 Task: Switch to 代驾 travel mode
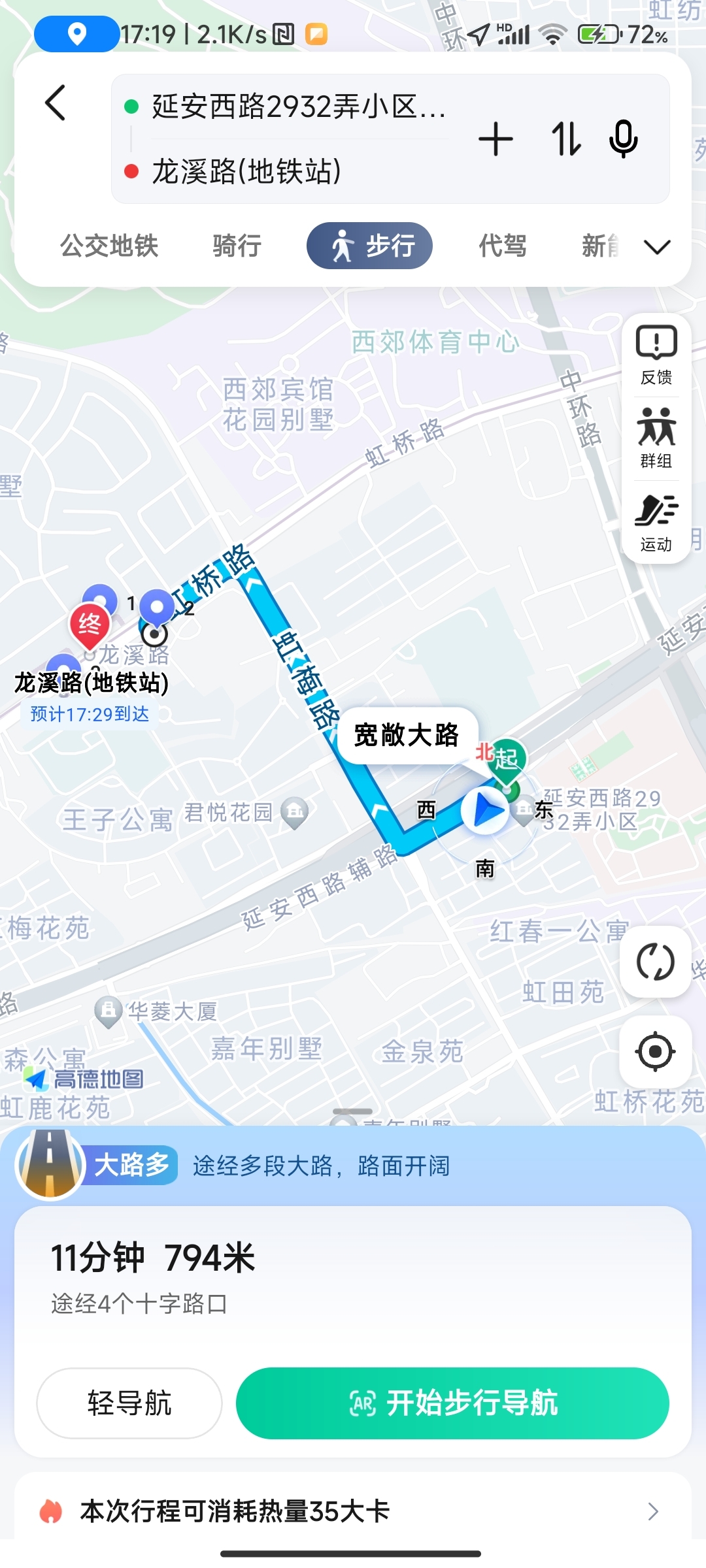(x=502, y=246)
